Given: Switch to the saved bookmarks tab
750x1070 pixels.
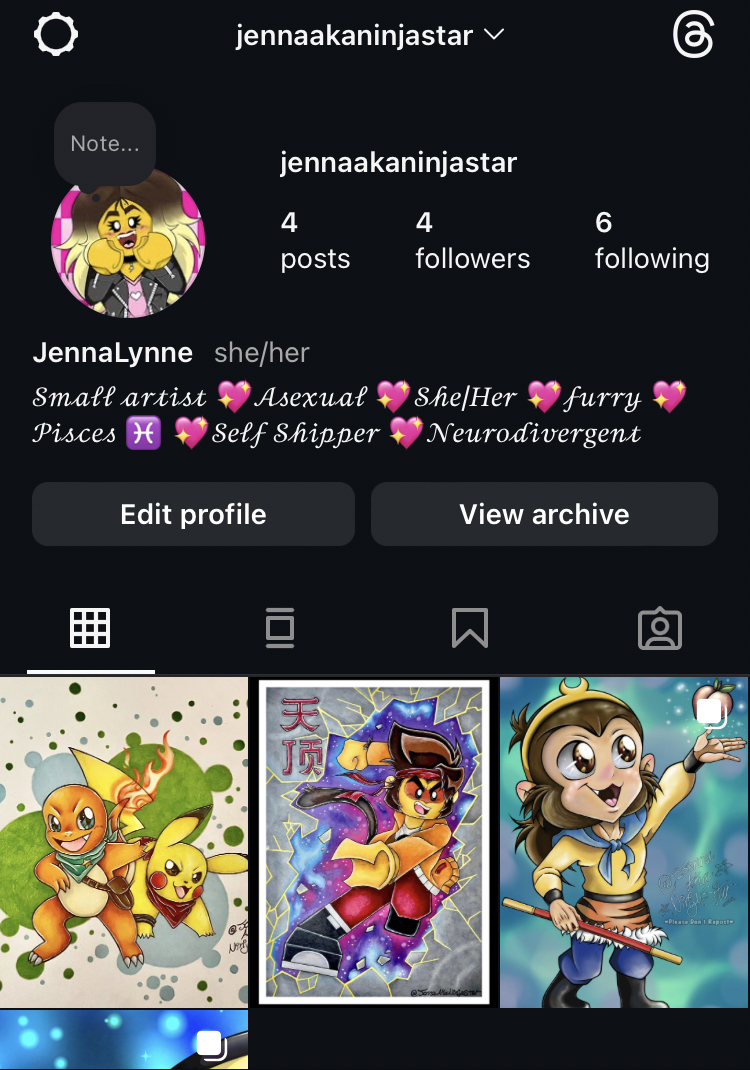Looking at the screenshot, I should [469, 628].
